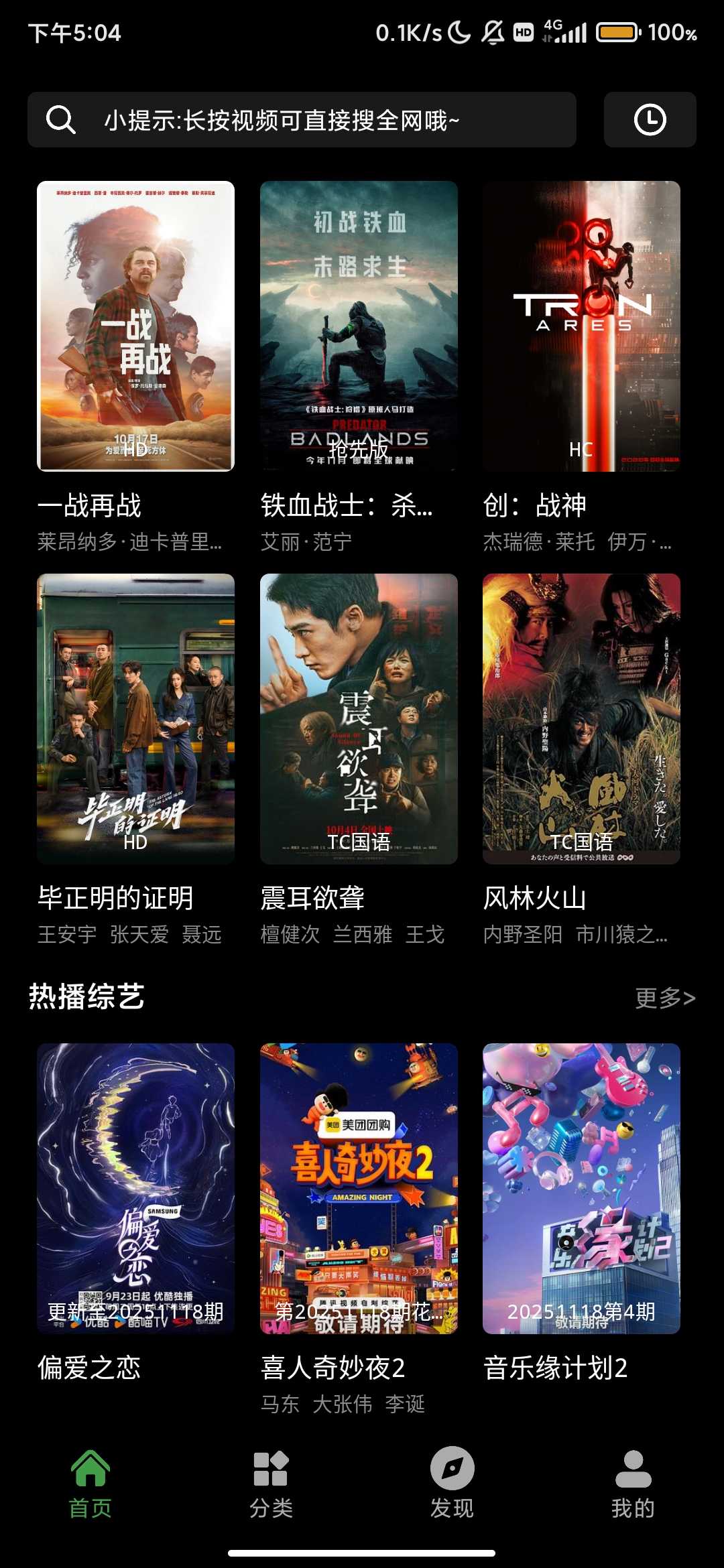Open the 铁血战士 Predator Badlands poster

(x=357, y=325)
